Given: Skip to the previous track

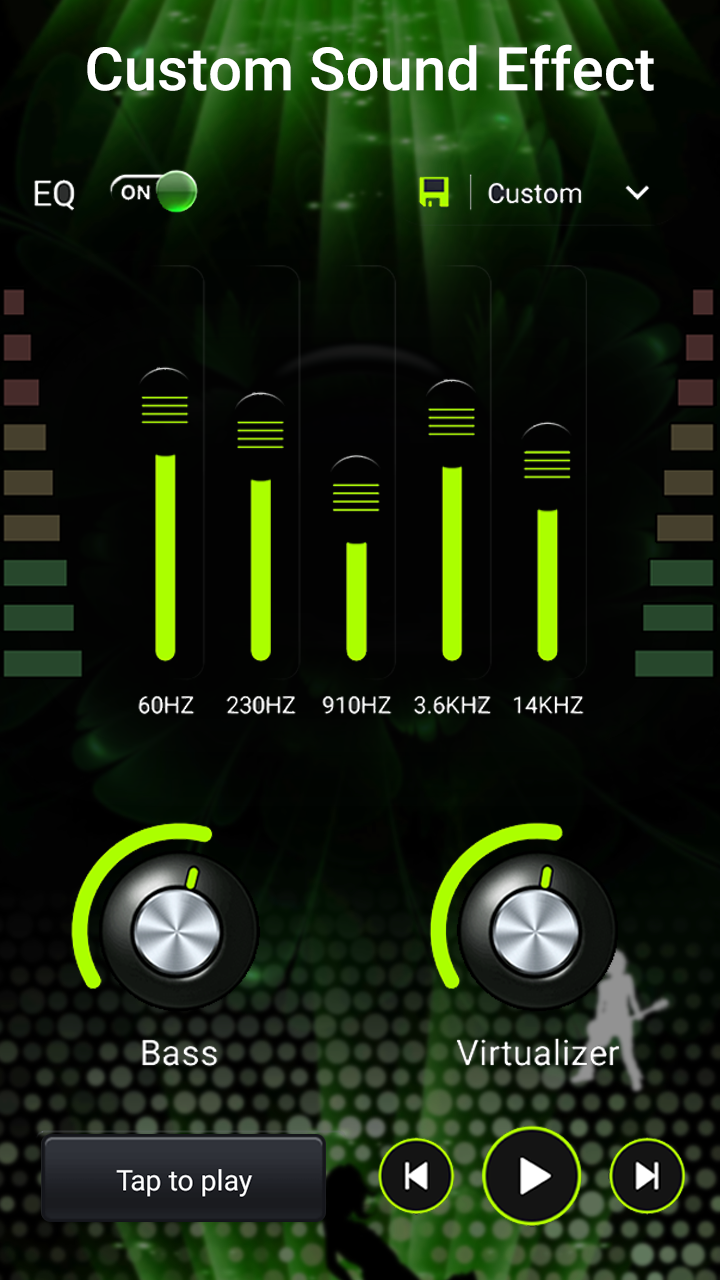Looking at the screenshot, I should click(416, 1177).
